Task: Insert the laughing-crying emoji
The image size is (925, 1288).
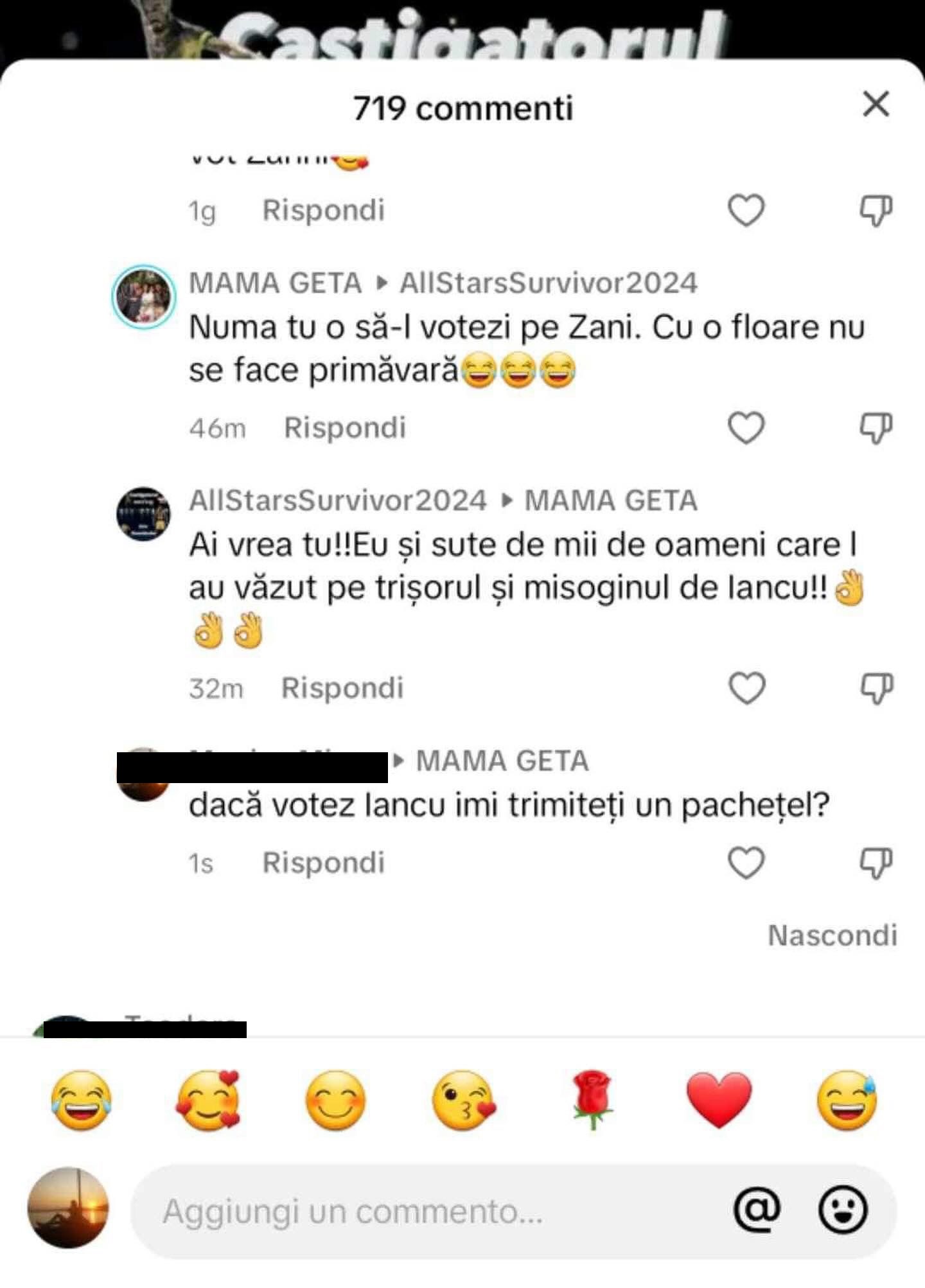Action: coord(81,1101)
